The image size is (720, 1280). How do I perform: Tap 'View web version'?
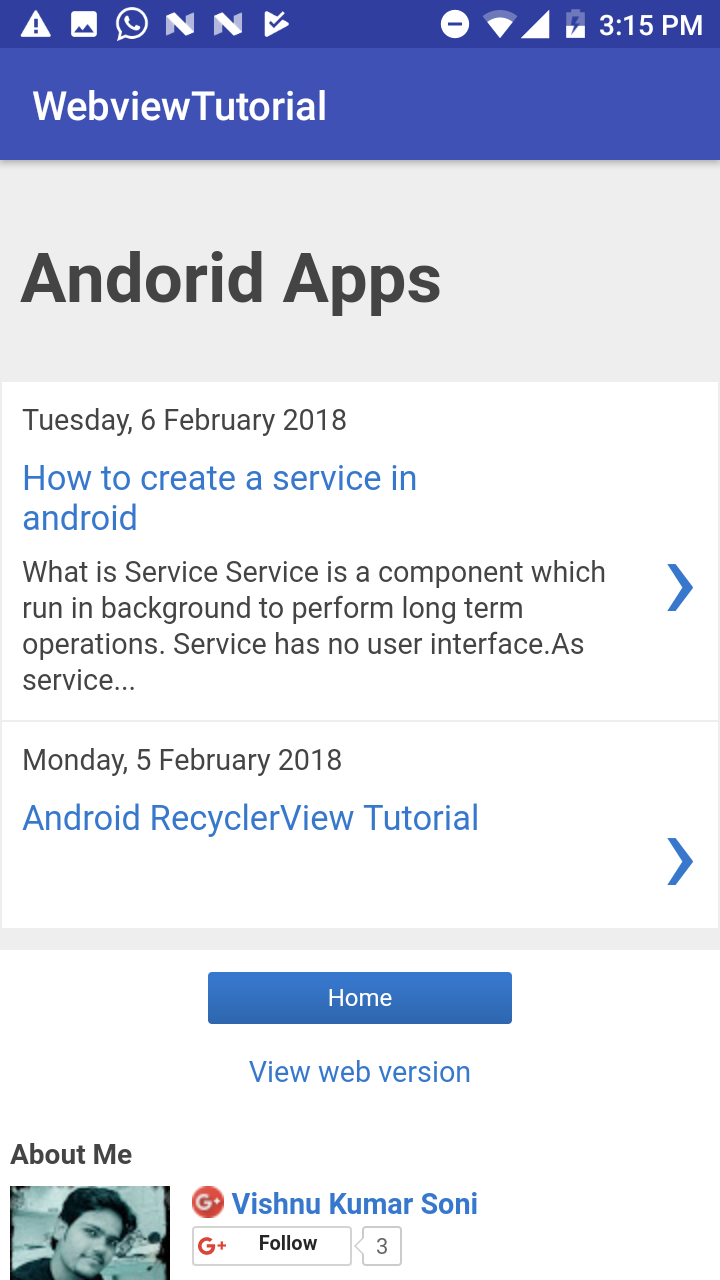(360, 1071)
